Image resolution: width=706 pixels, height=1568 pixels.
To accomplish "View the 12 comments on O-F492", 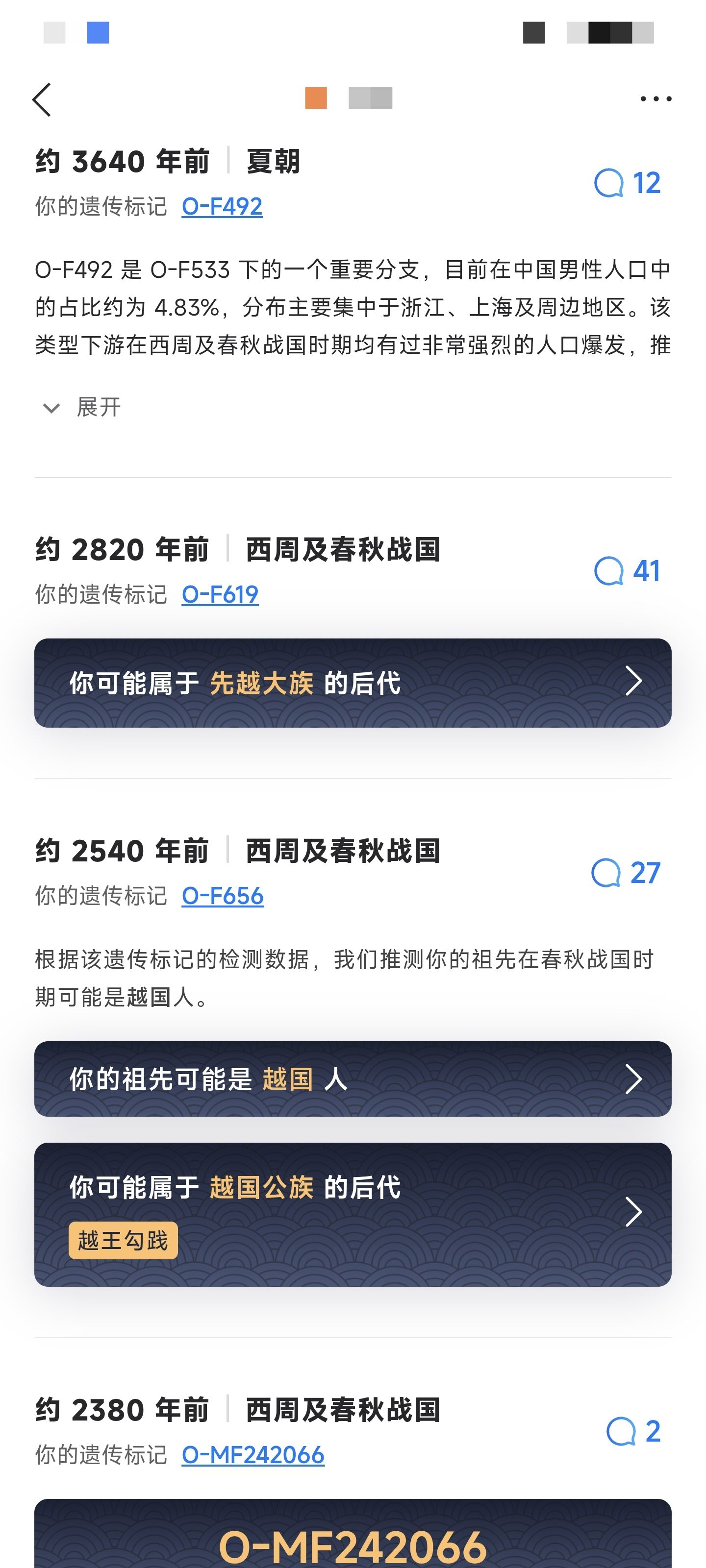I will (x=628, y=183).
